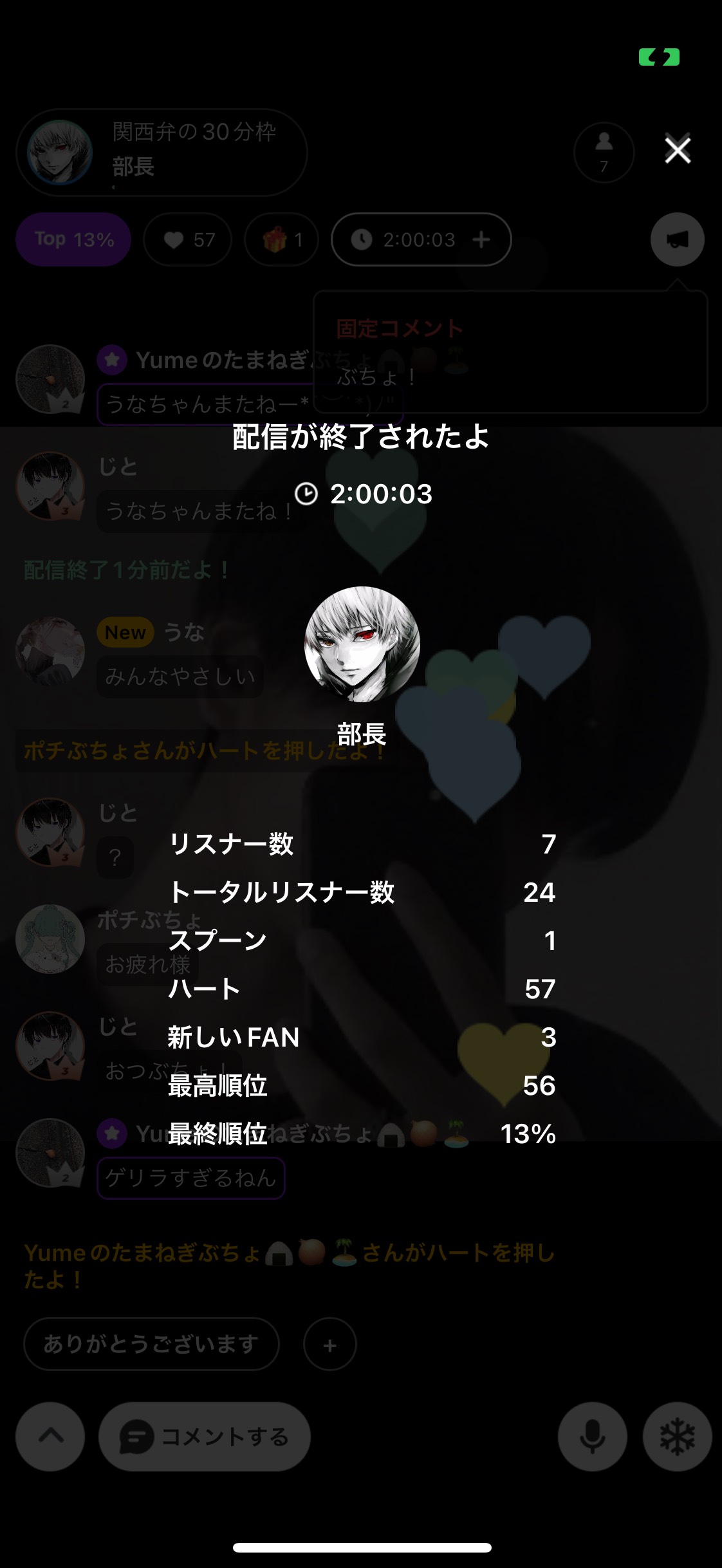Close the ended broadcast overlay
This screenshot has width=722, height=1568.
pyautogui.click(x=677, y=150)
